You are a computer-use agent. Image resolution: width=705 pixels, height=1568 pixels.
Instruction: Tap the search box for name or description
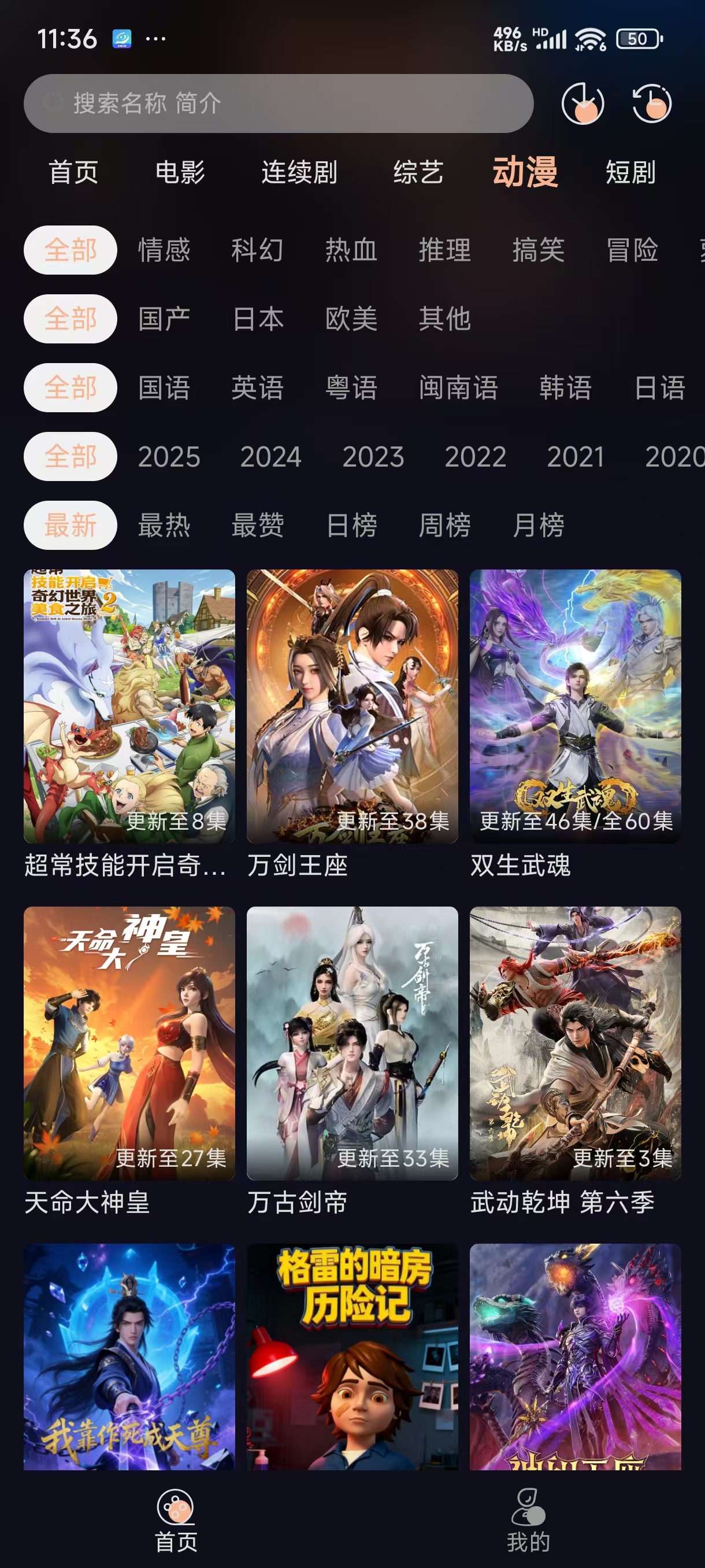click(278, 103)
